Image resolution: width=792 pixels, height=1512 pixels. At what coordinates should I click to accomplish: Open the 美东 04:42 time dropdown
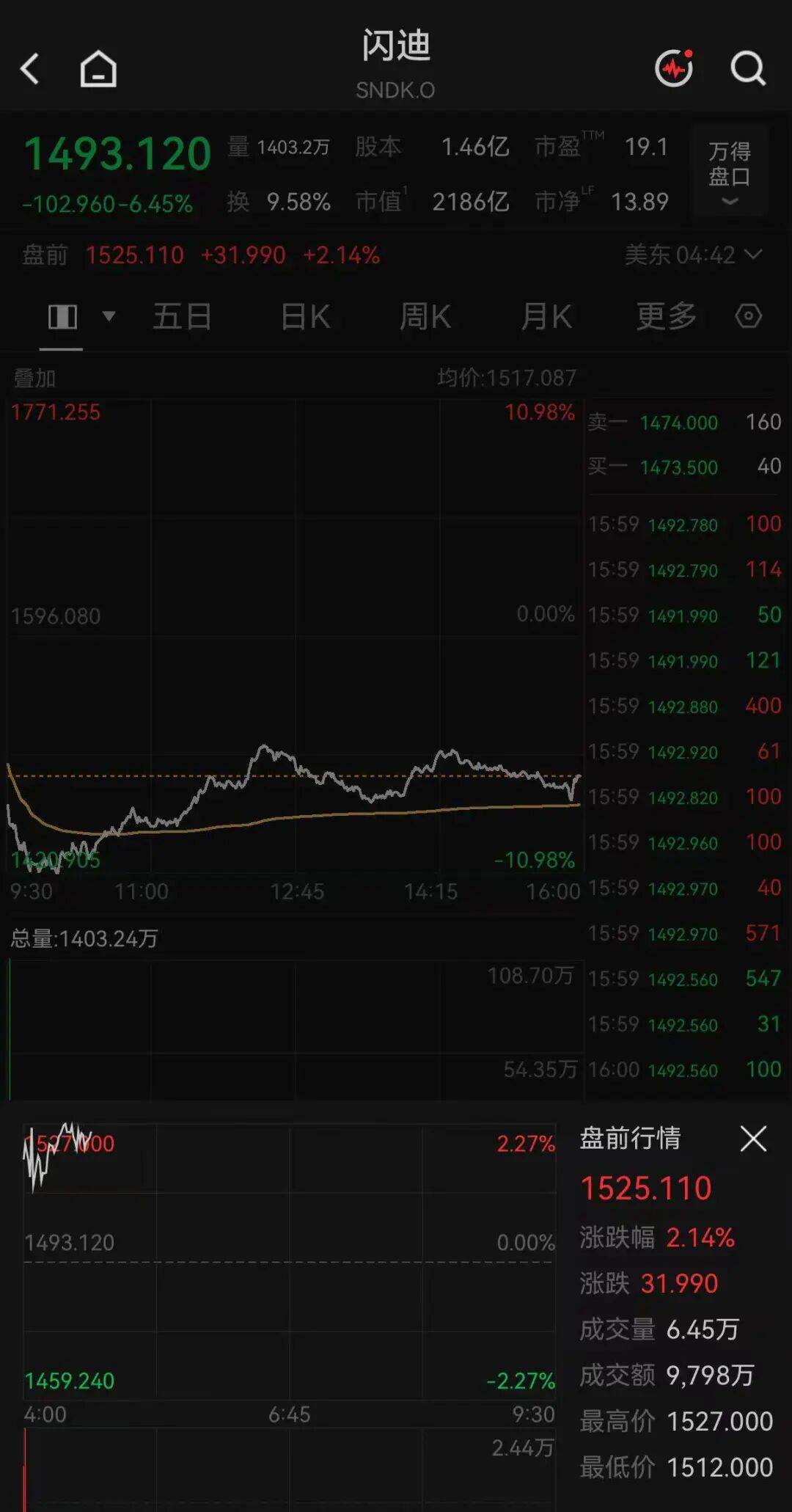pos(693,255)
